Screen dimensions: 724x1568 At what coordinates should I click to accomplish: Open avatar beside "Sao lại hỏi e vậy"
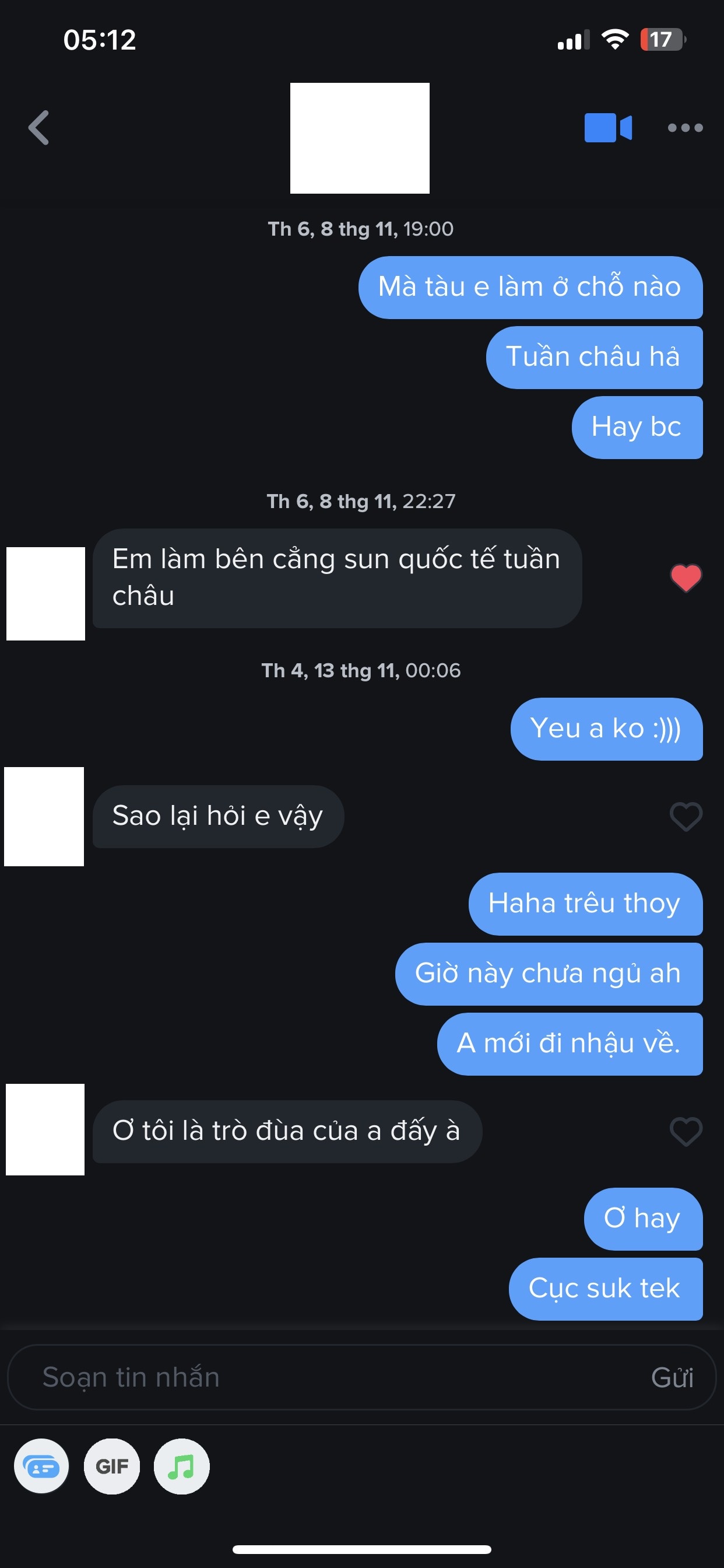click(44, 816)
